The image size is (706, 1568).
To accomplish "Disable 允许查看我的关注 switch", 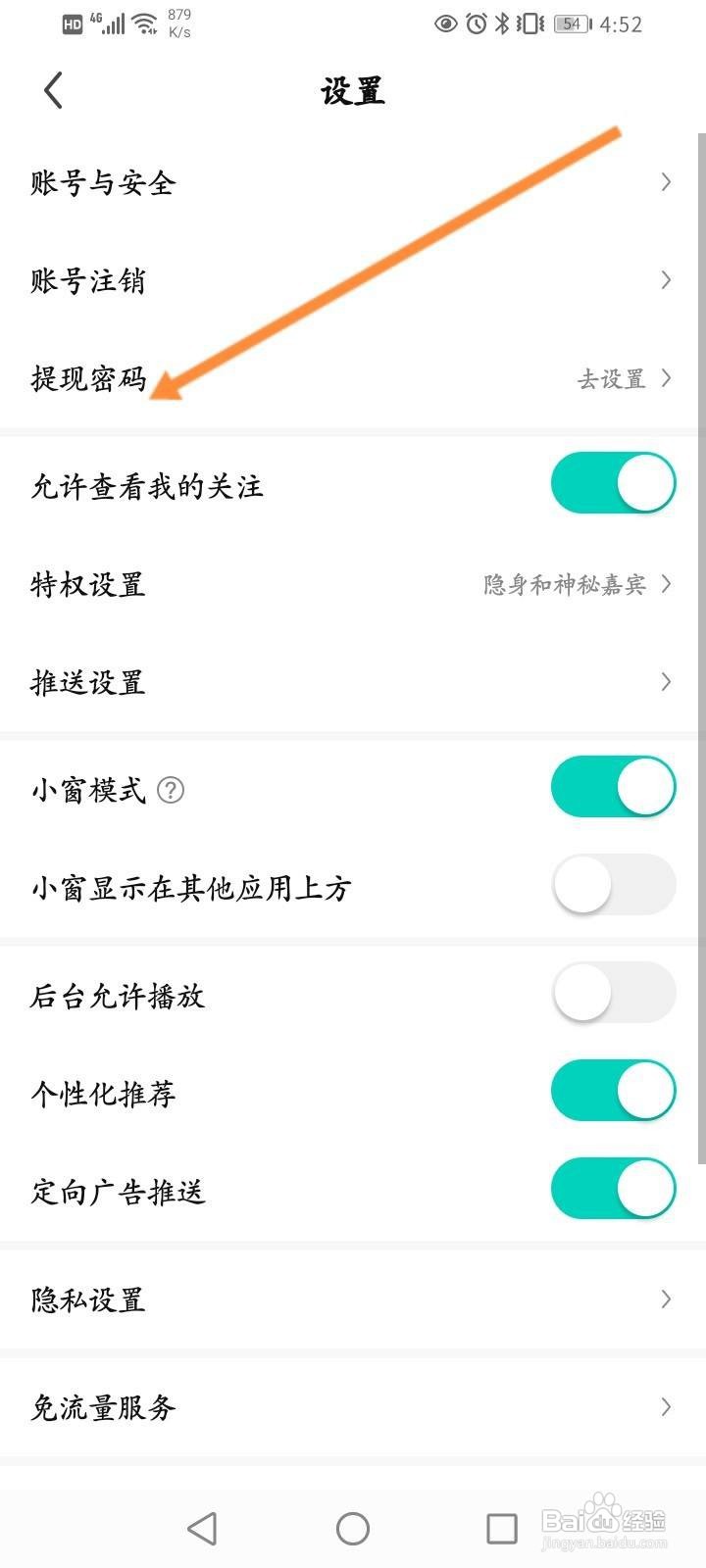I will pos(613,483).
